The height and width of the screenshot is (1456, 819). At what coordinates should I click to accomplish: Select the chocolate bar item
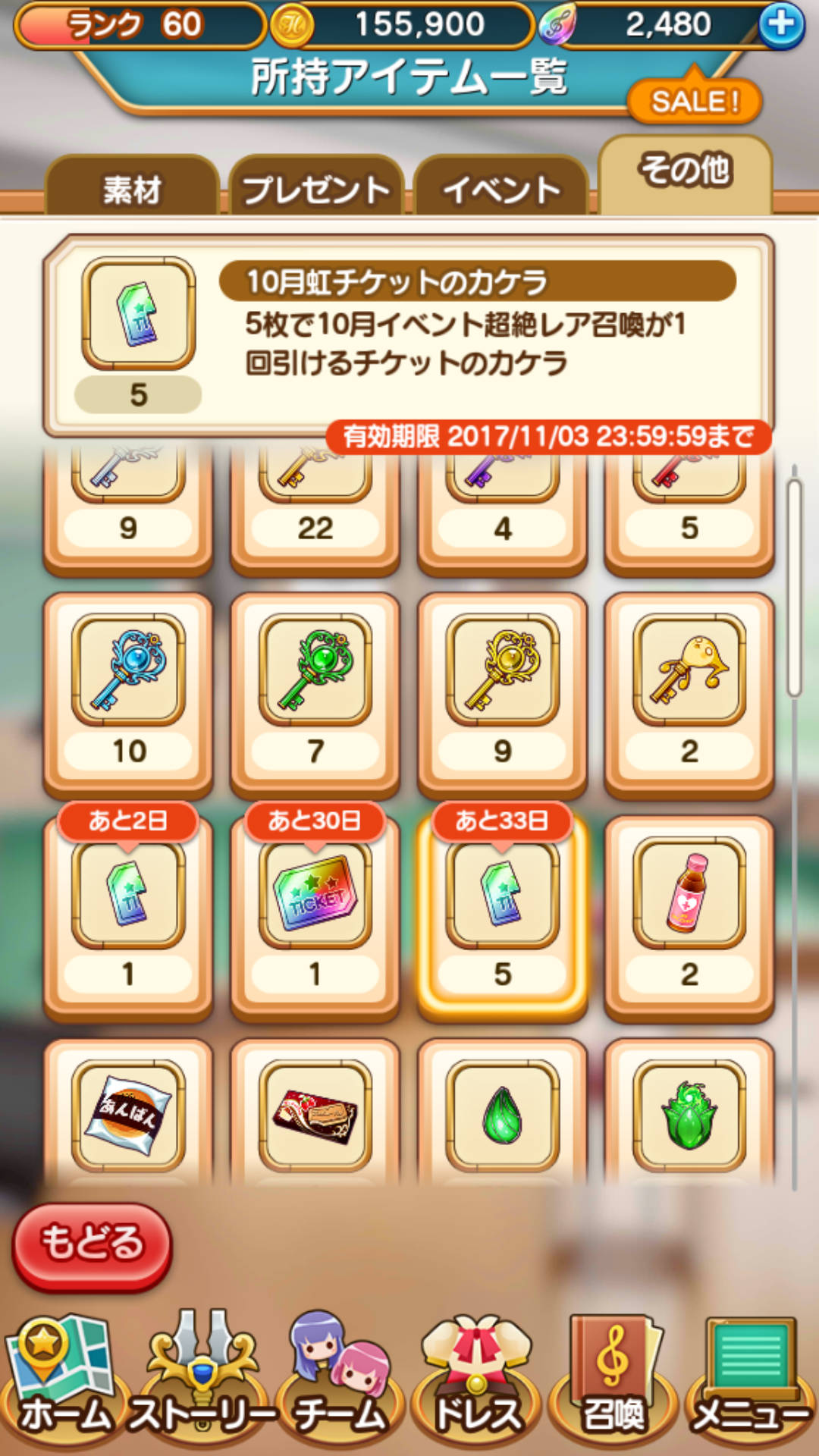click(x=315, y=1115)
